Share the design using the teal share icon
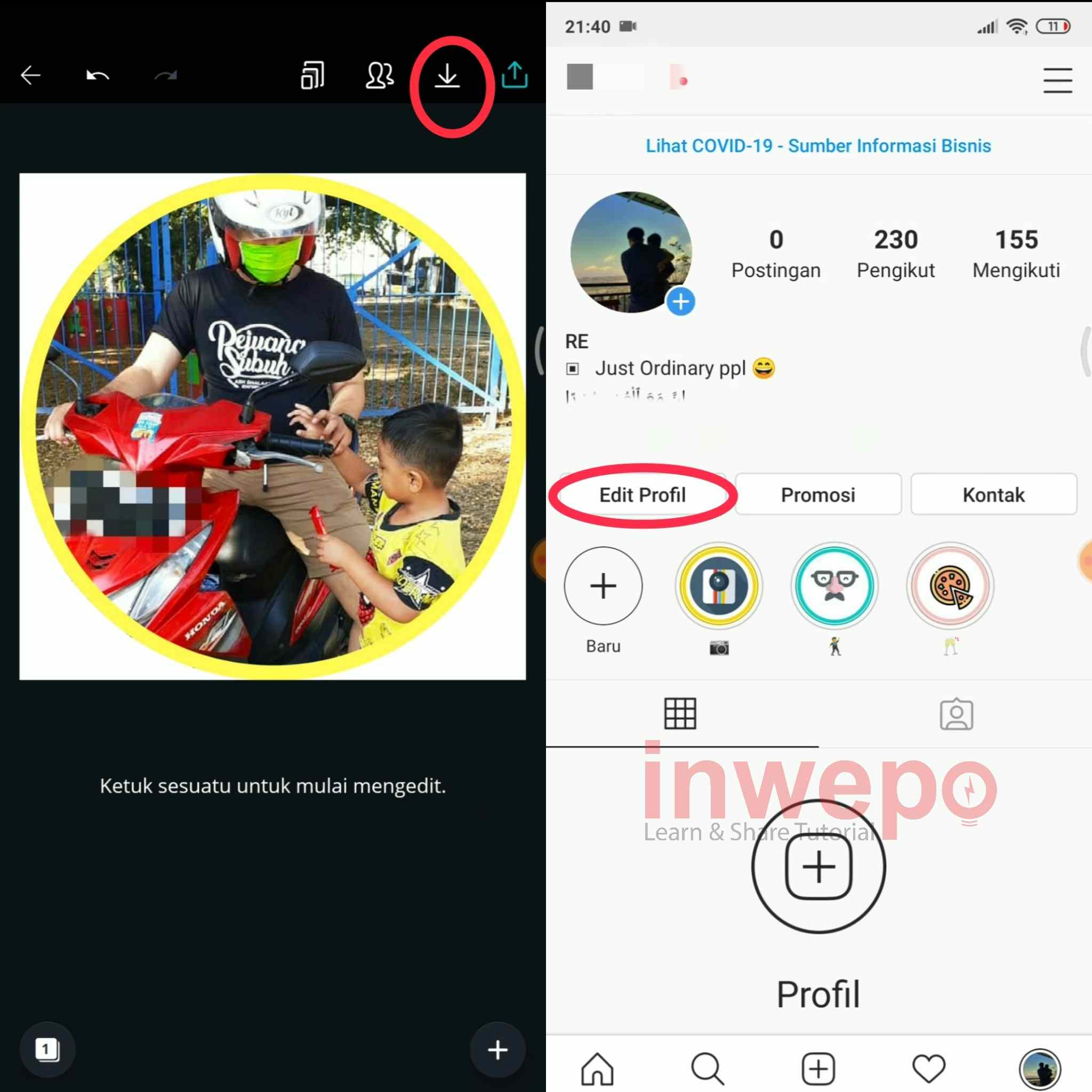1092x1092 pixels. [x=515, y=75]
